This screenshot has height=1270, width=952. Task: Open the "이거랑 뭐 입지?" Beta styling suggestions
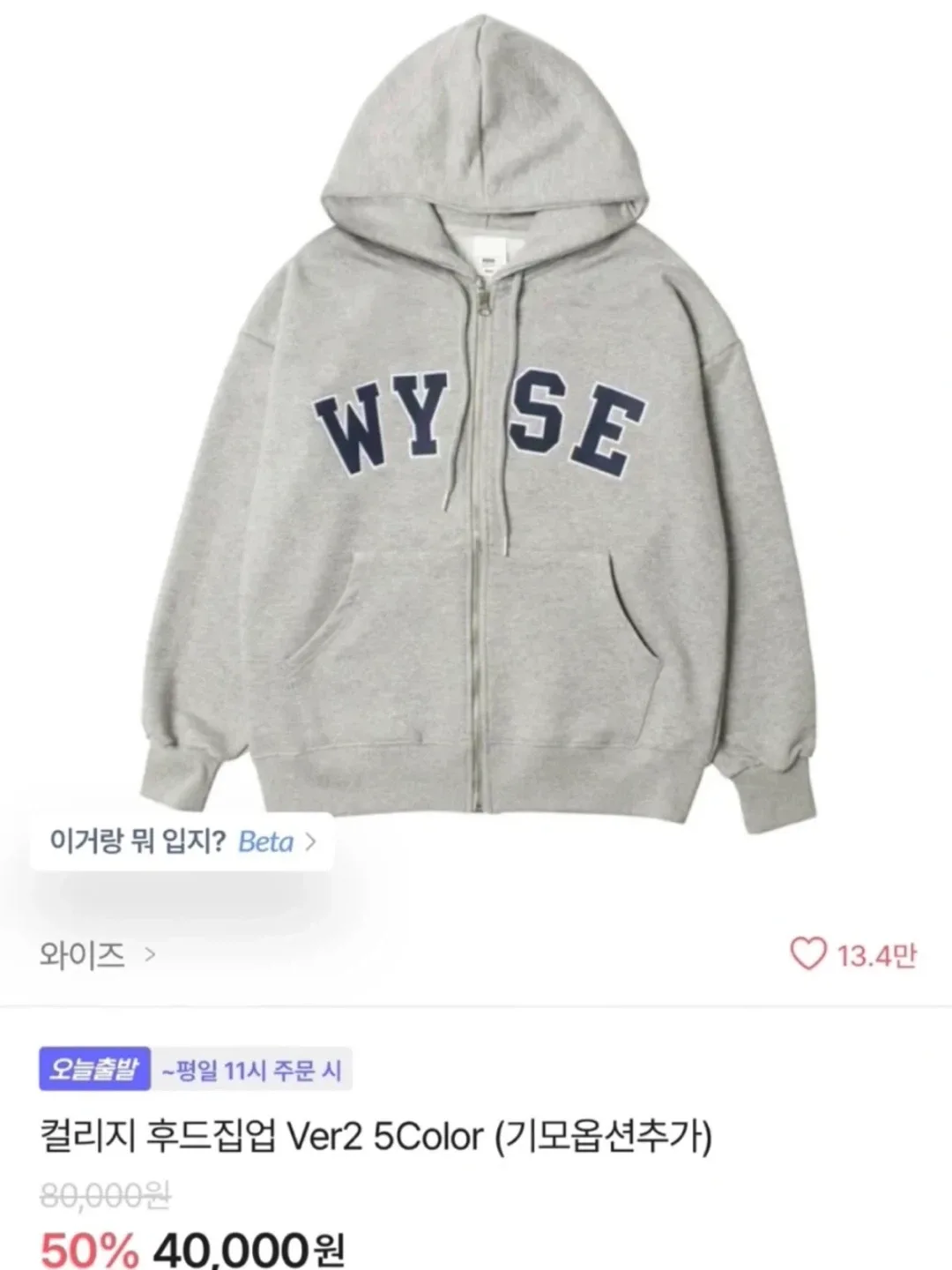[x=182, y=841]
